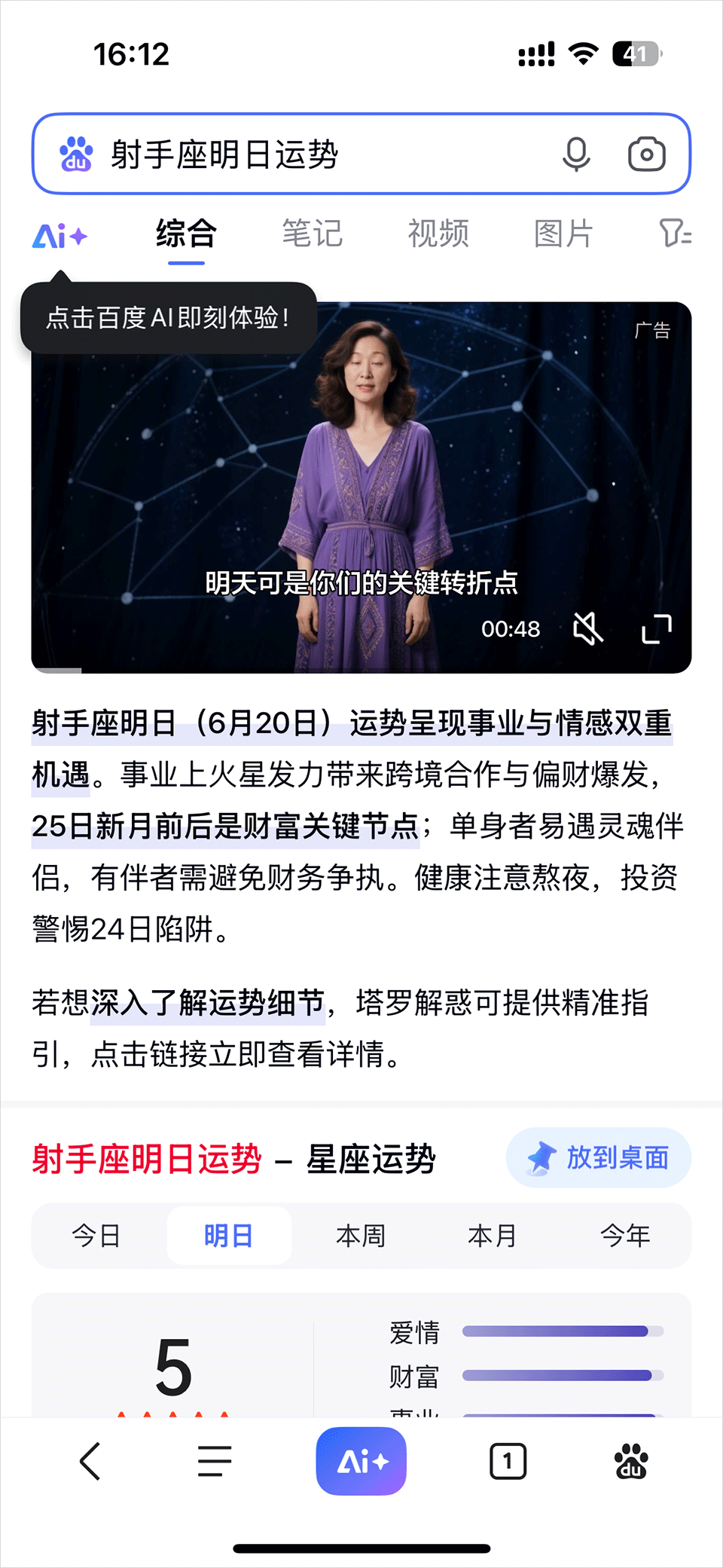The height and width of the screenshot is (1568, 723).
Task: Switch to the 视频 tab
Action: click(438, 234)
